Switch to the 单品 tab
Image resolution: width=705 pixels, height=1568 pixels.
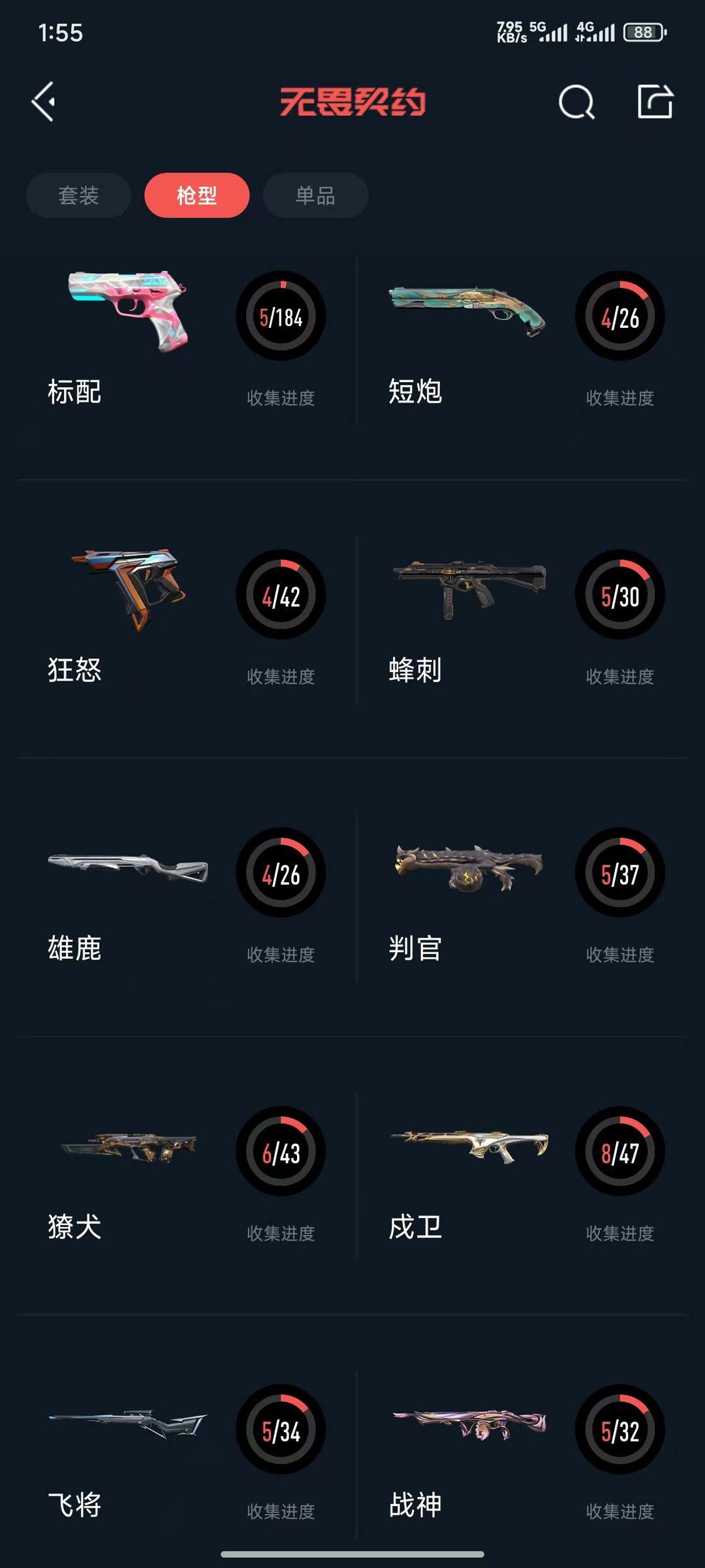point(315,195)
